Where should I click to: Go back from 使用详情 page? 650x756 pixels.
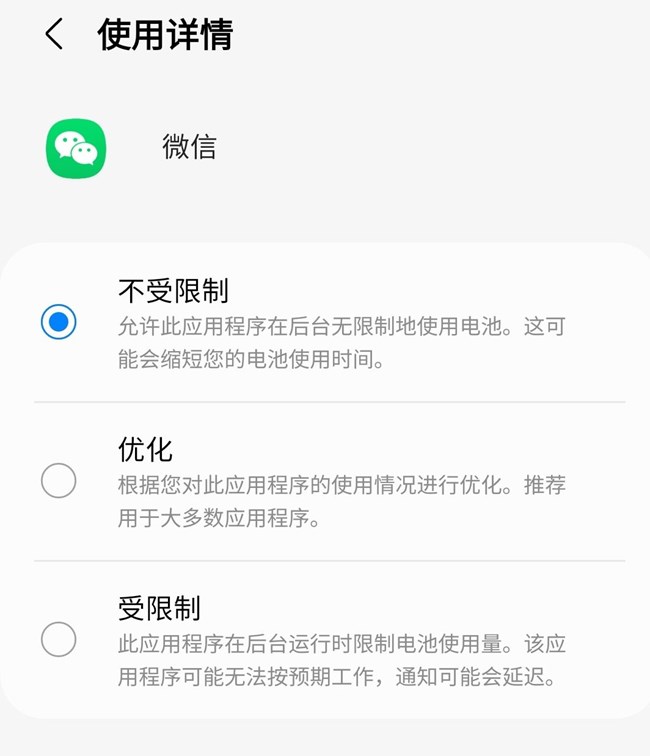54,34
